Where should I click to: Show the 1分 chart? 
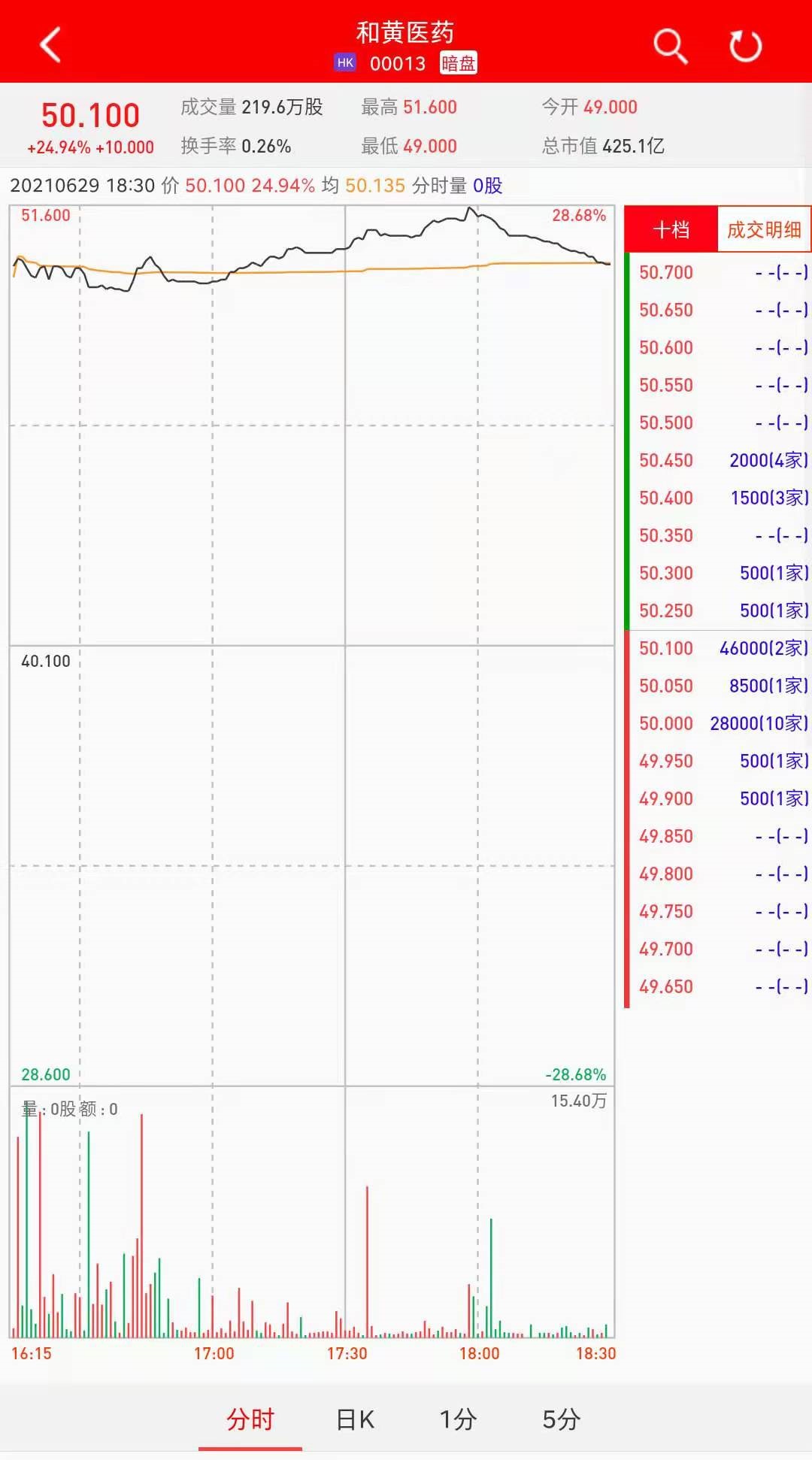coord(458,1419)
